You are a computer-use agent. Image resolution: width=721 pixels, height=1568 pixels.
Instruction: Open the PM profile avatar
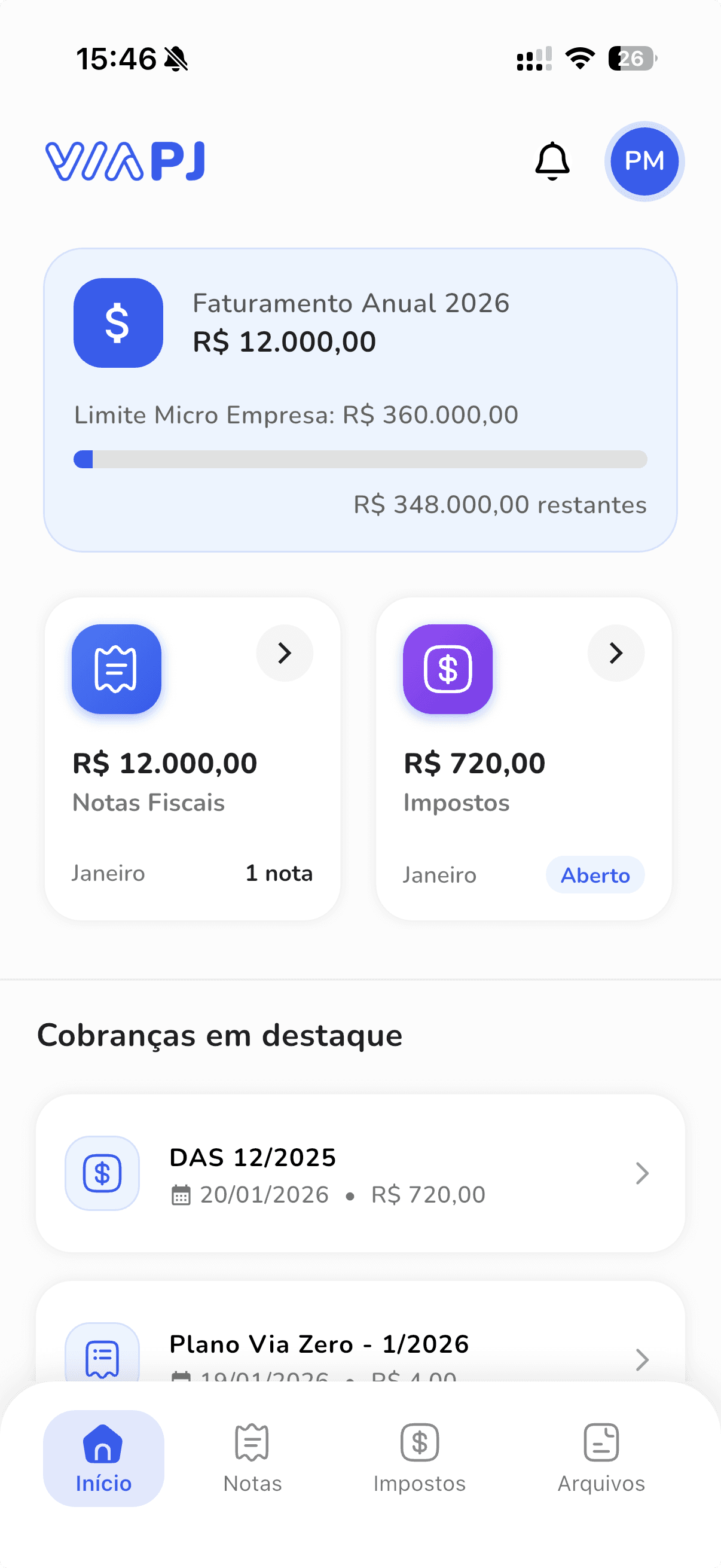[644, 161]
